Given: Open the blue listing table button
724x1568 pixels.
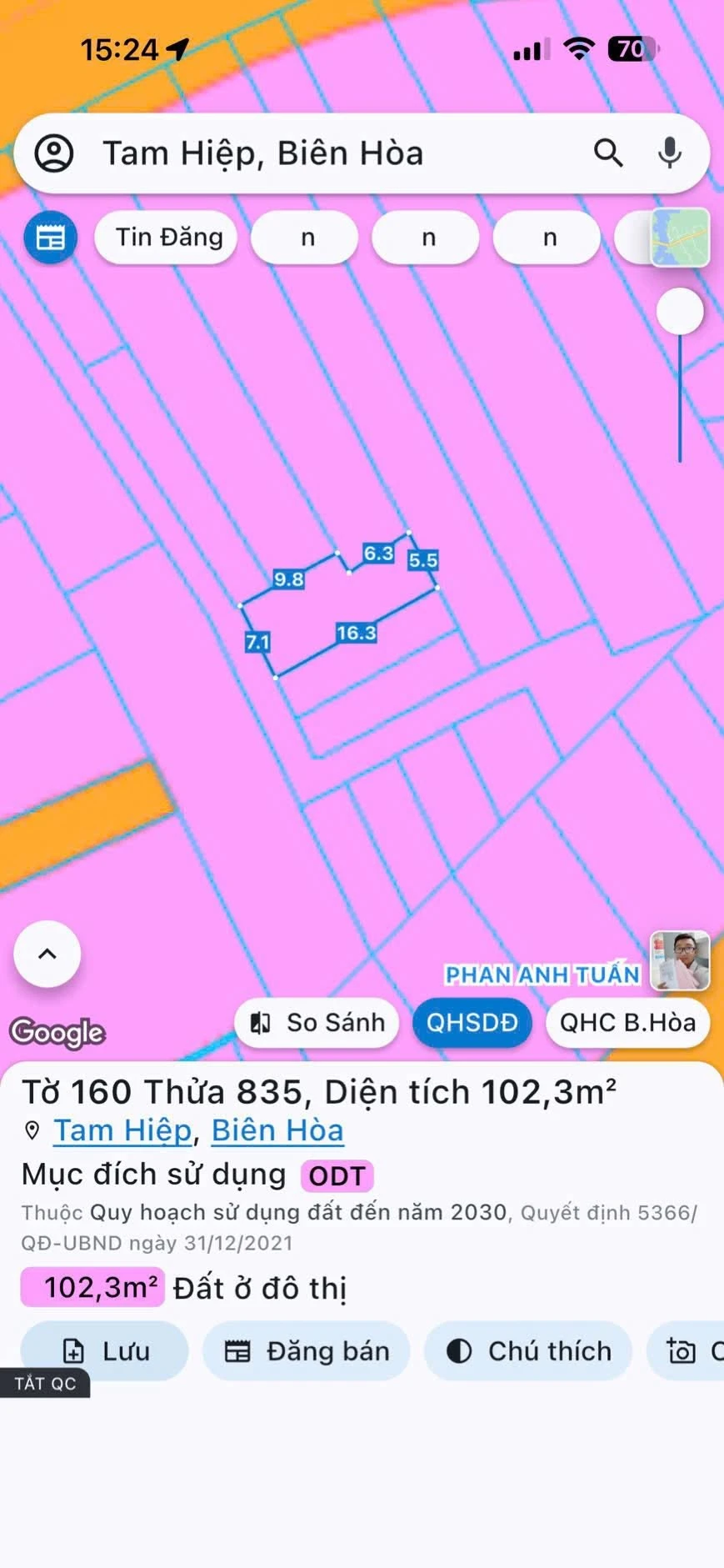Looking at the screenshot, I should pyautogui.click(x=51, y=238).
